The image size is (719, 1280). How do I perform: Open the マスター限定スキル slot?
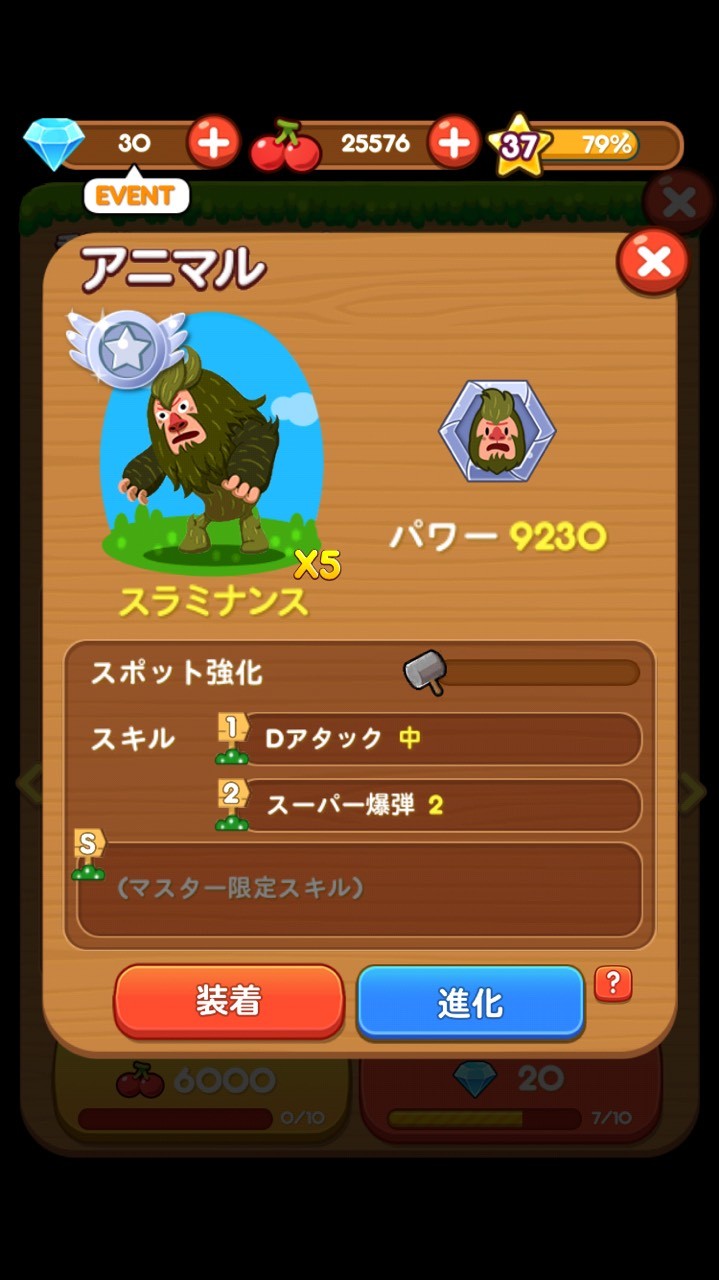360,890
